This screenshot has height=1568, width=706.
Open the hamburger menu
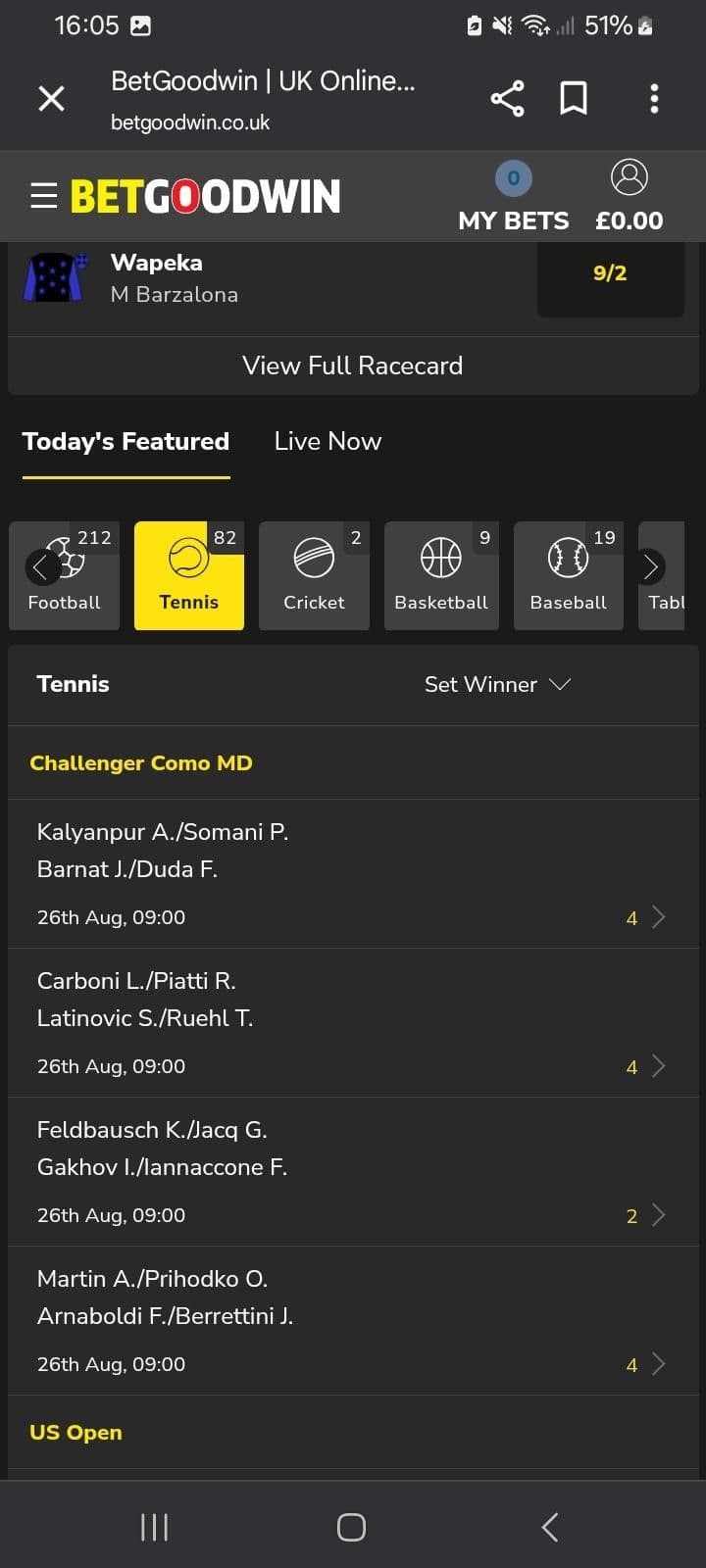coord(44,196)
